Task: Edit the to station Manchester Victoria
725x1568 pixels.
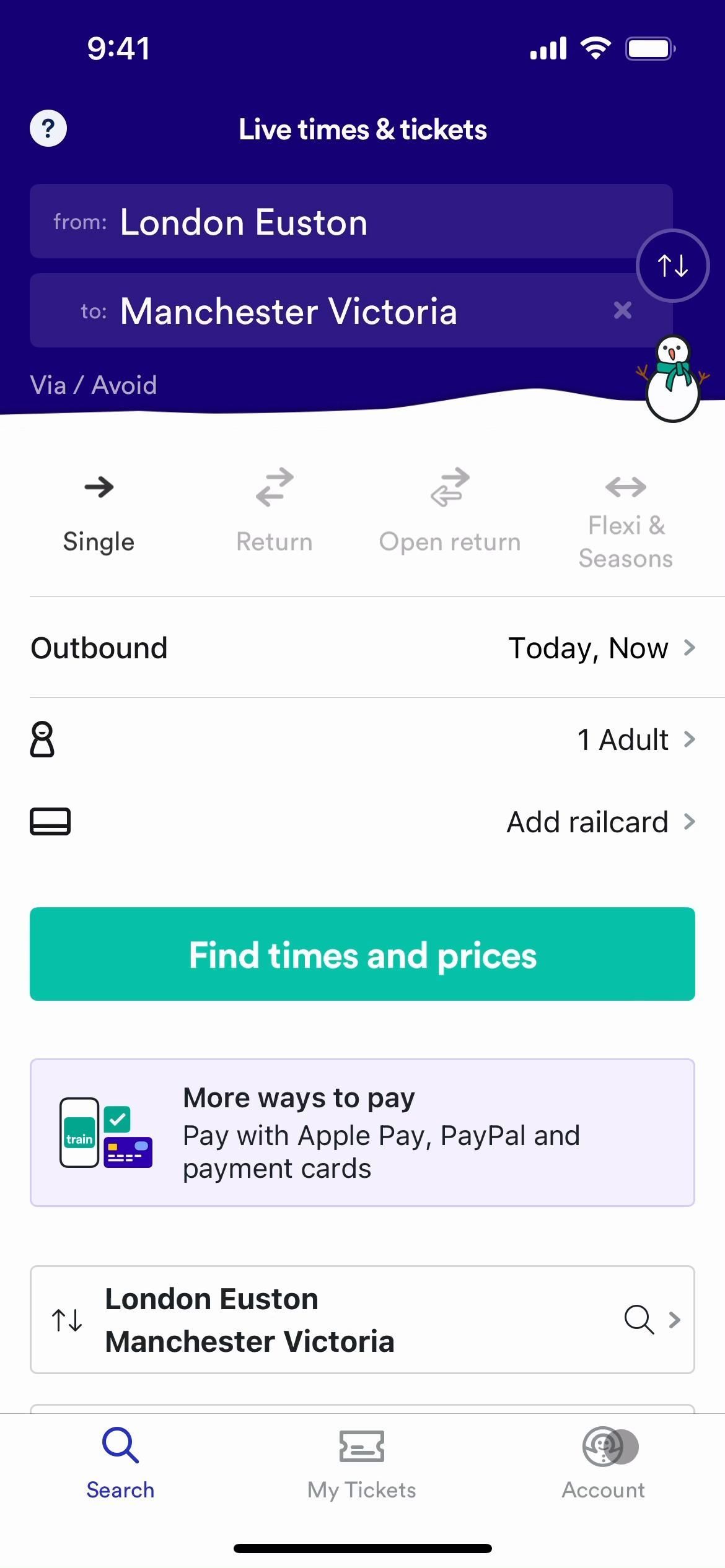Action: click(x=310, y=311)
